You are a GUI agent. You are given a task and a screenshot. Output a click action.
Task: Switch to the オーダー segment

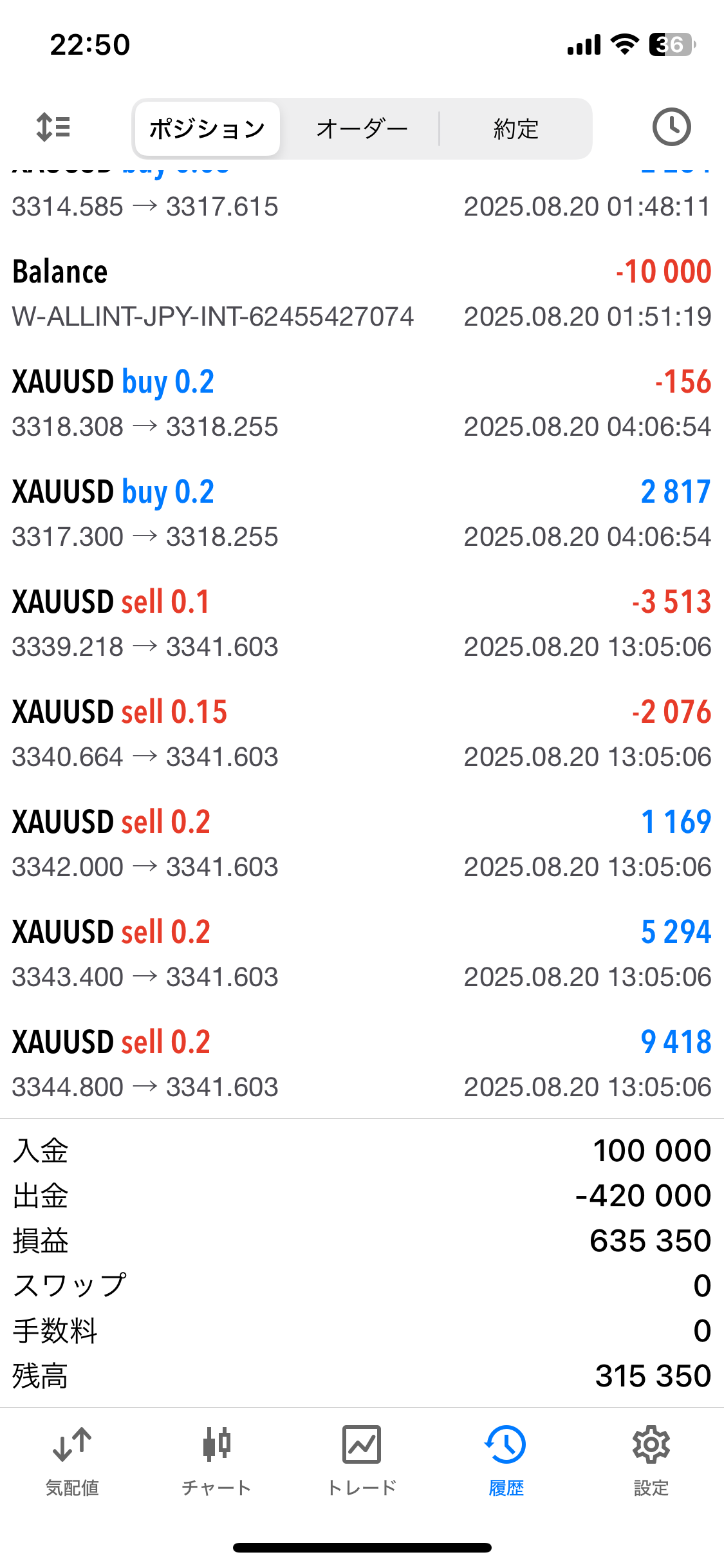pyautogui.click(x=362, y=129)
